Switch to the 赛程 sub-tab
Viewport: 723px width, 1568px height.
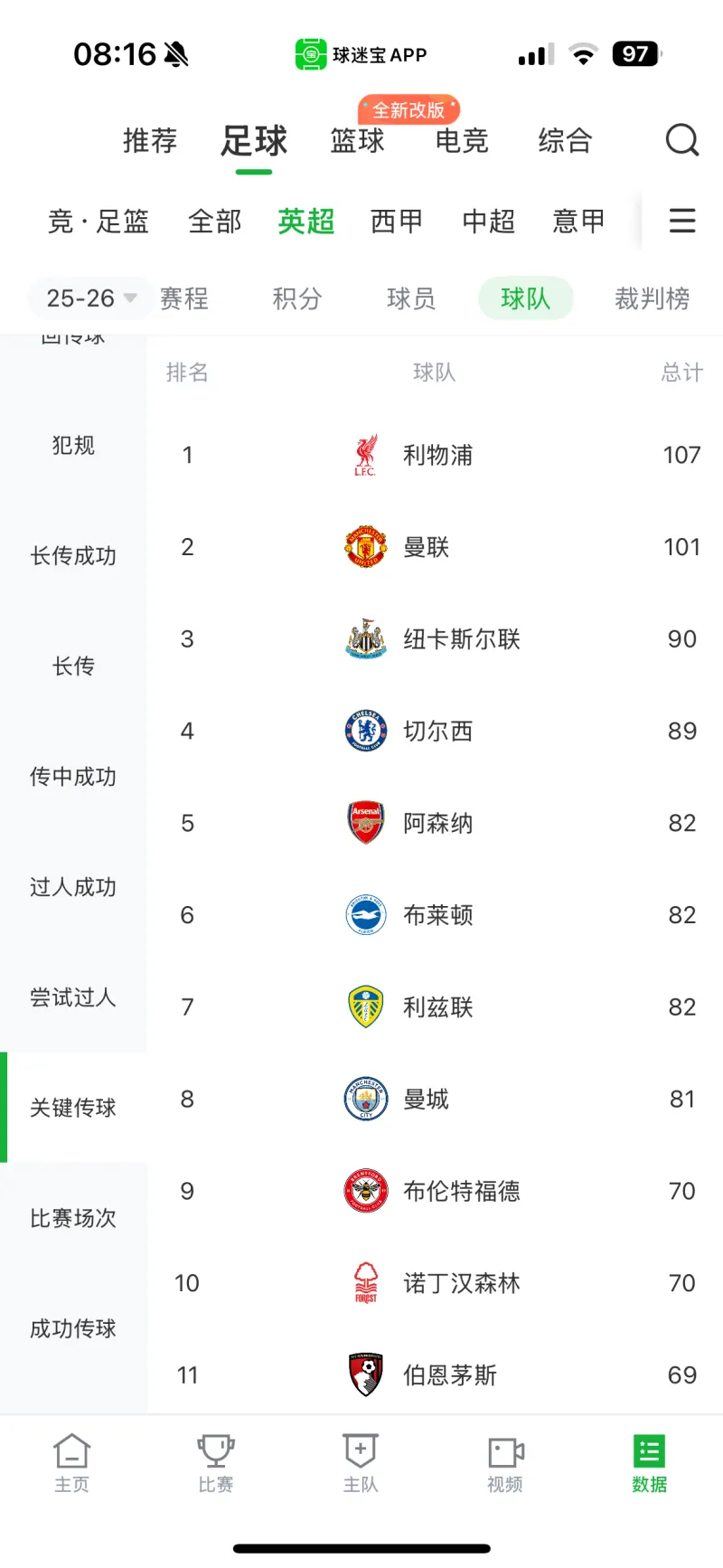pyautogui.click(x=184, y=298)
